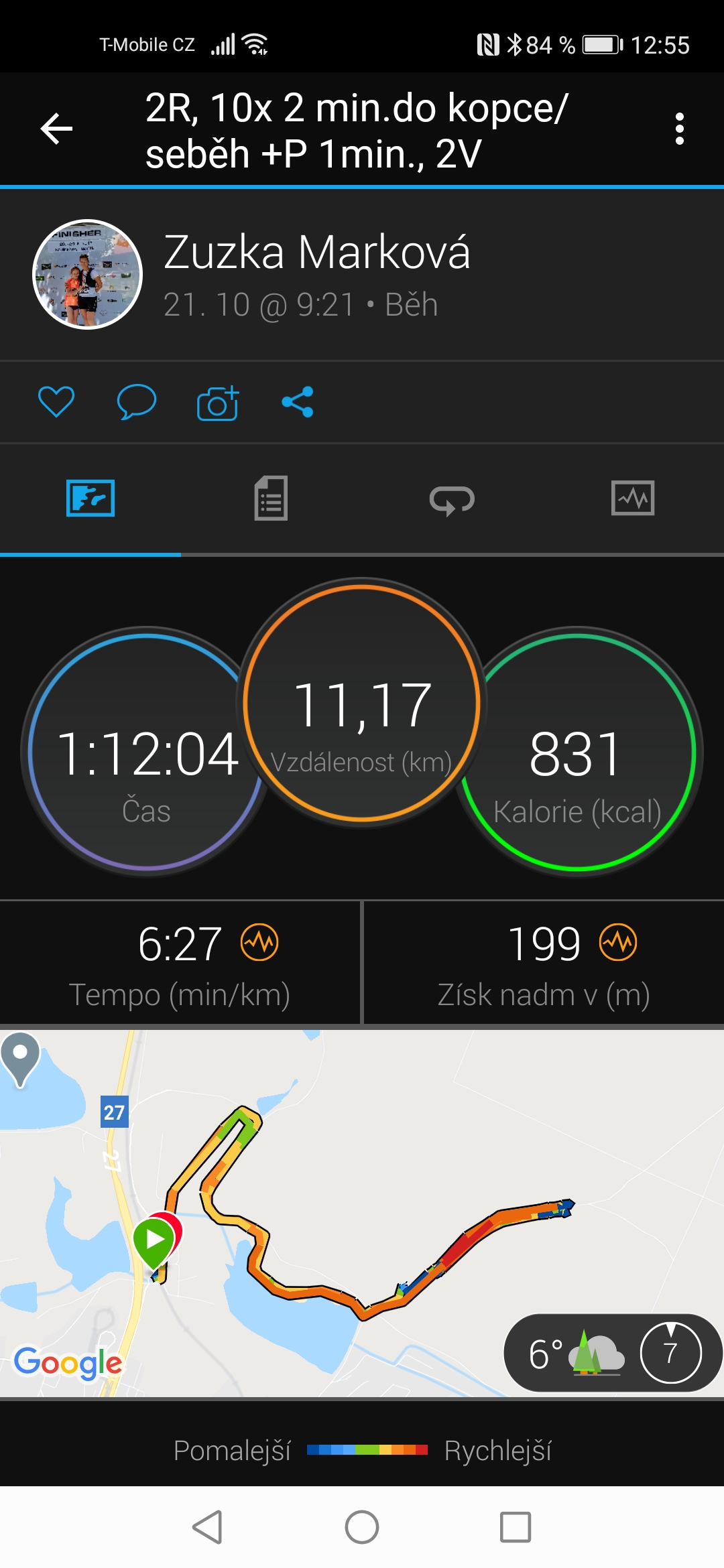This screenshot has width=724, height=1568.
Task: Open comments with the speech bubble icon
Action: 136,402
